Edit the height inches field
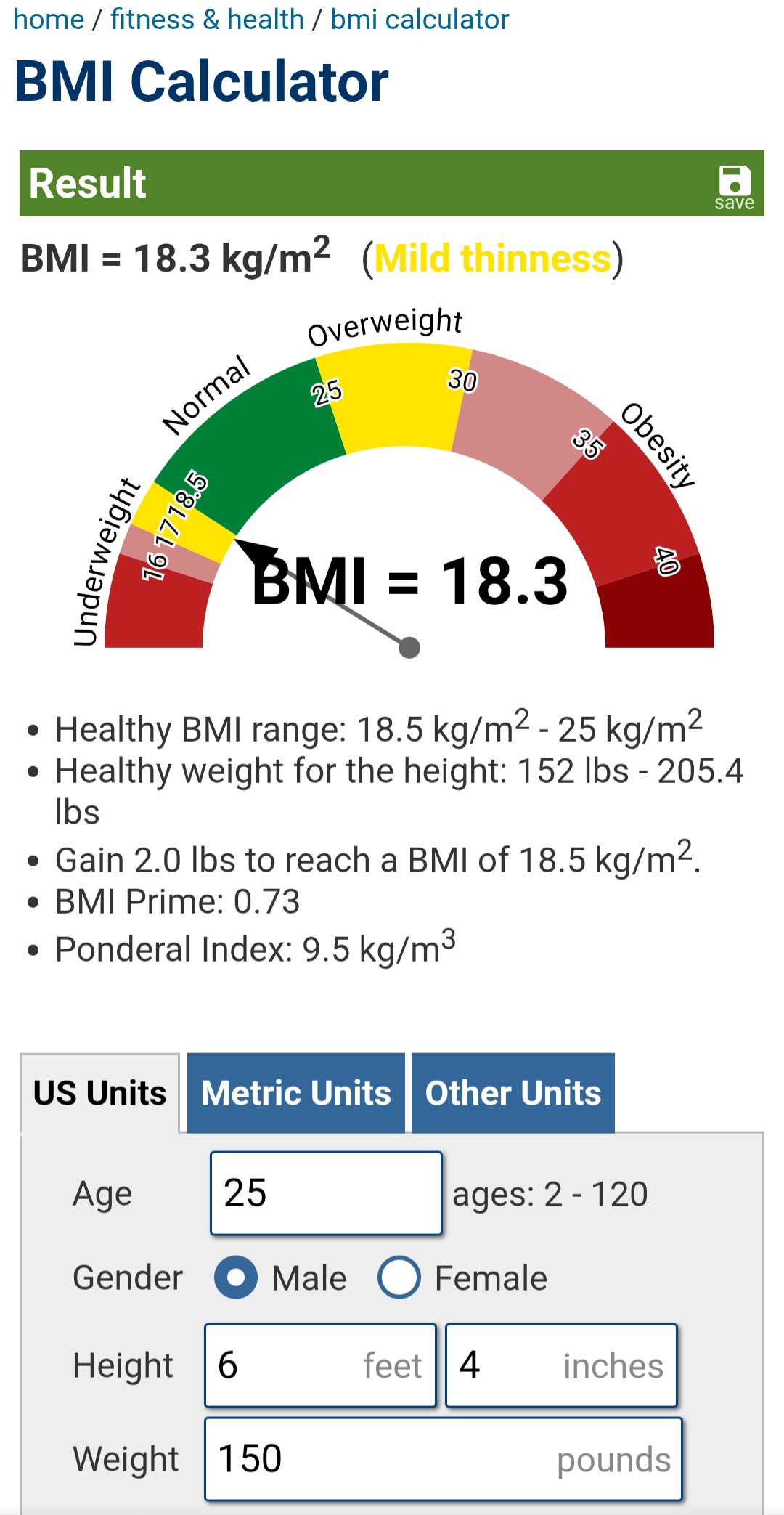 pos(561,1365)
